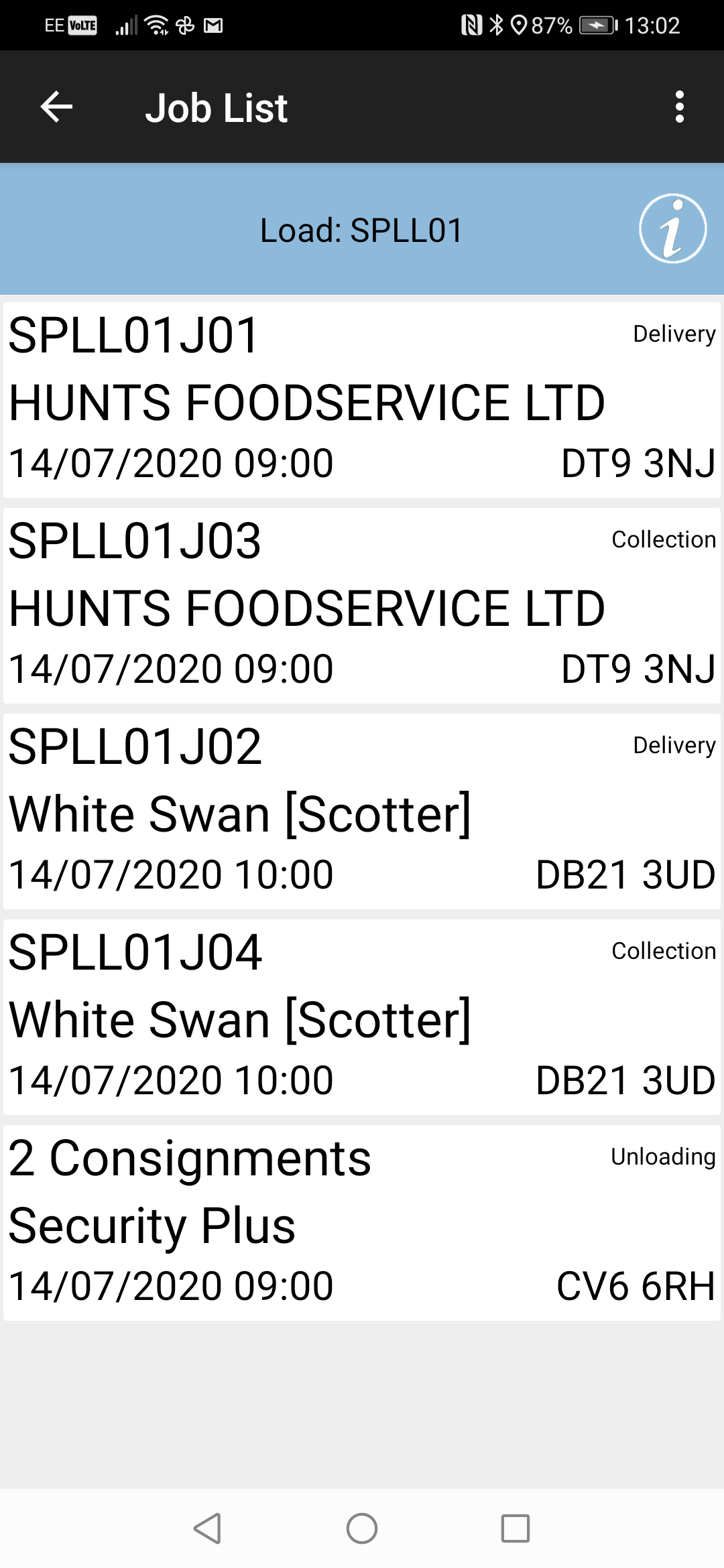Screen dimensions: 724x1568
Task: Select White Swan collection job SPLL01J04
Action: click(362, 1017)
